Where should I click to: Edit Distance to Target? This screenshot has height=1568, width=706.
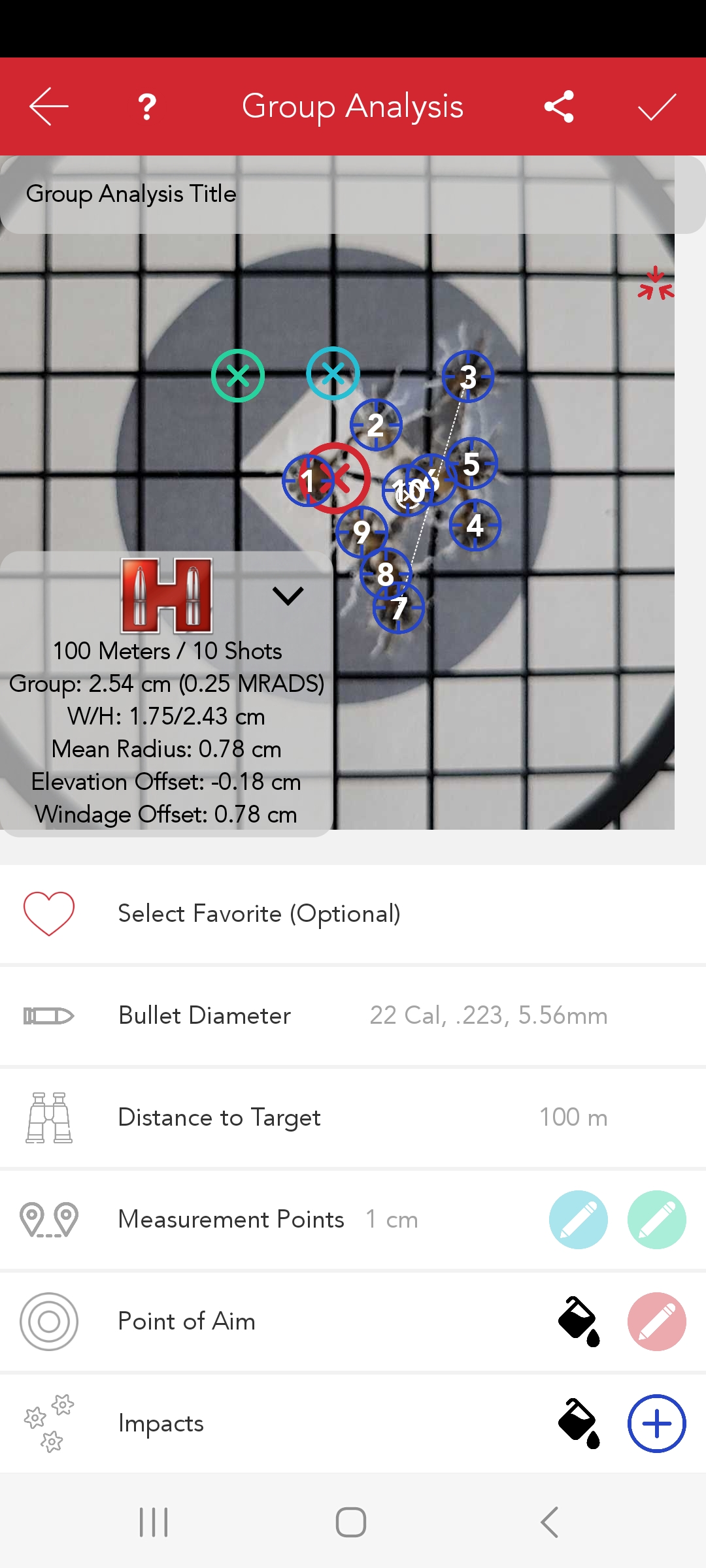click(353, 1117)
